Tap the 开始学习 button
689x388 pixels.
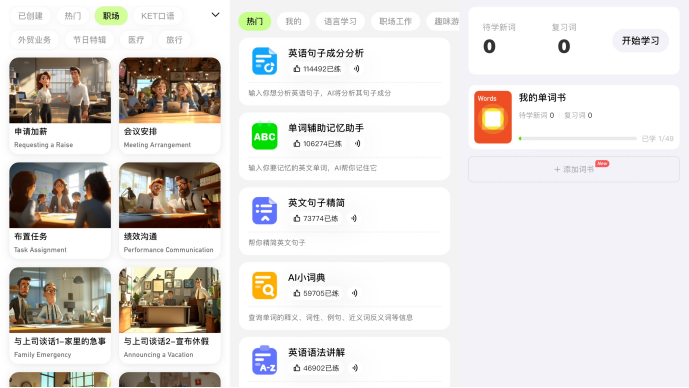click(640, 41)
